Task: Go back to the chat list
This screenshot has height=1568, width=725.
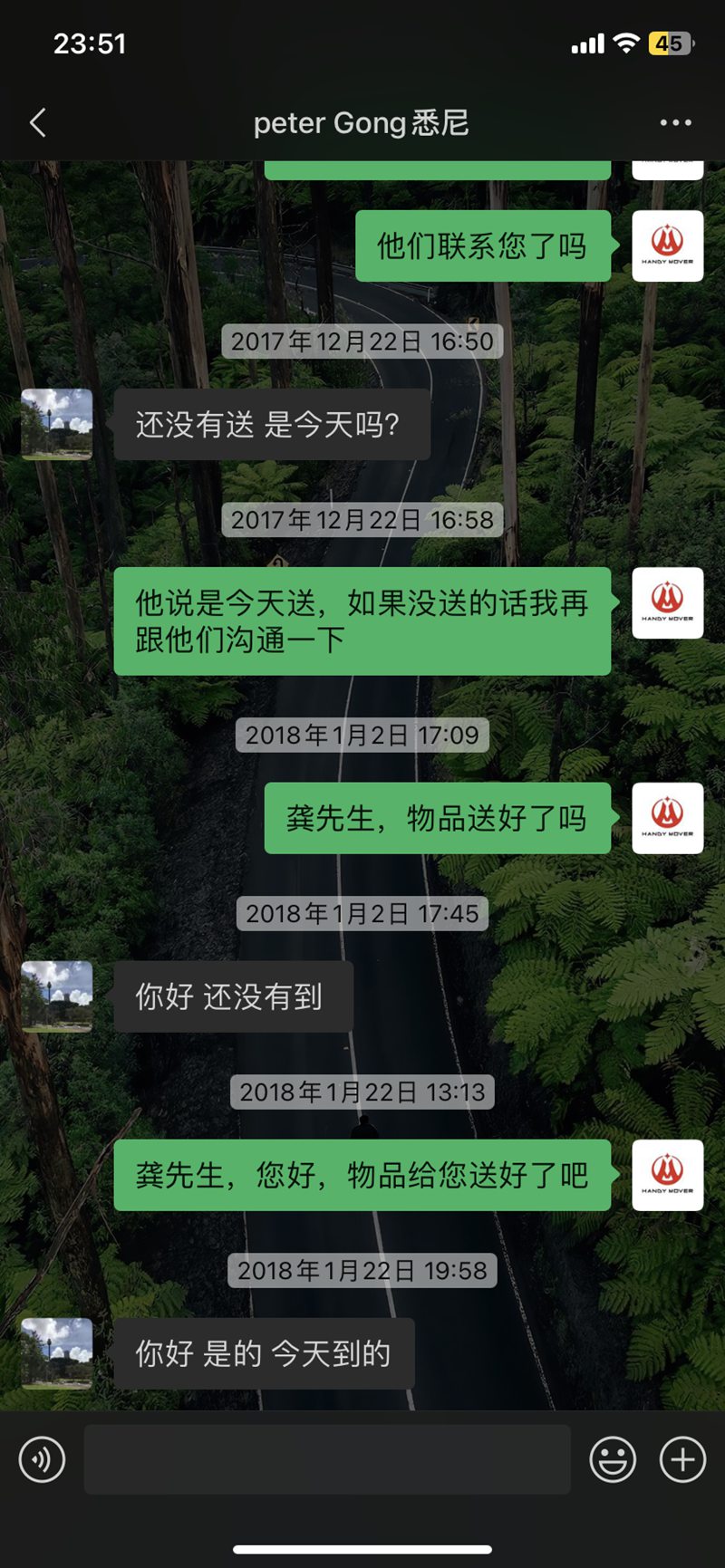Action: (x=38, y=123)
